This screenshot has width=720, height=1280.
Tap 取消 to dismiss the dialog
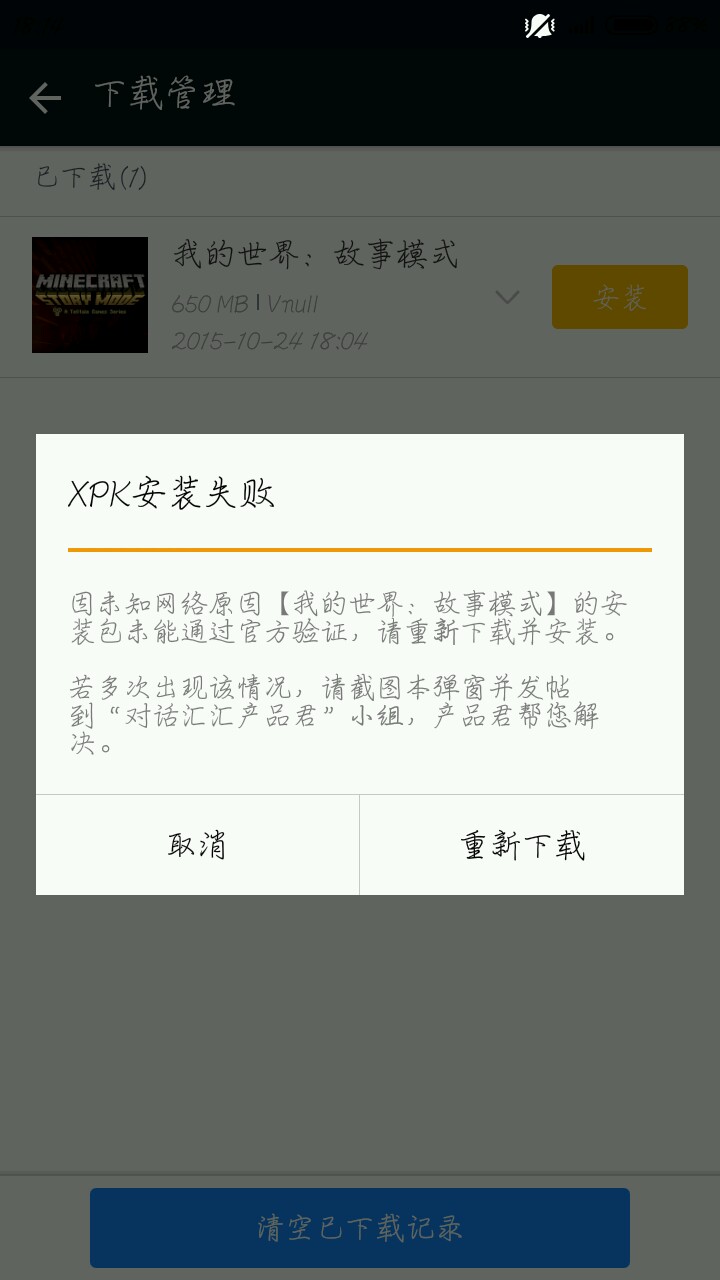pyautogui.click(x=197, y=845)
